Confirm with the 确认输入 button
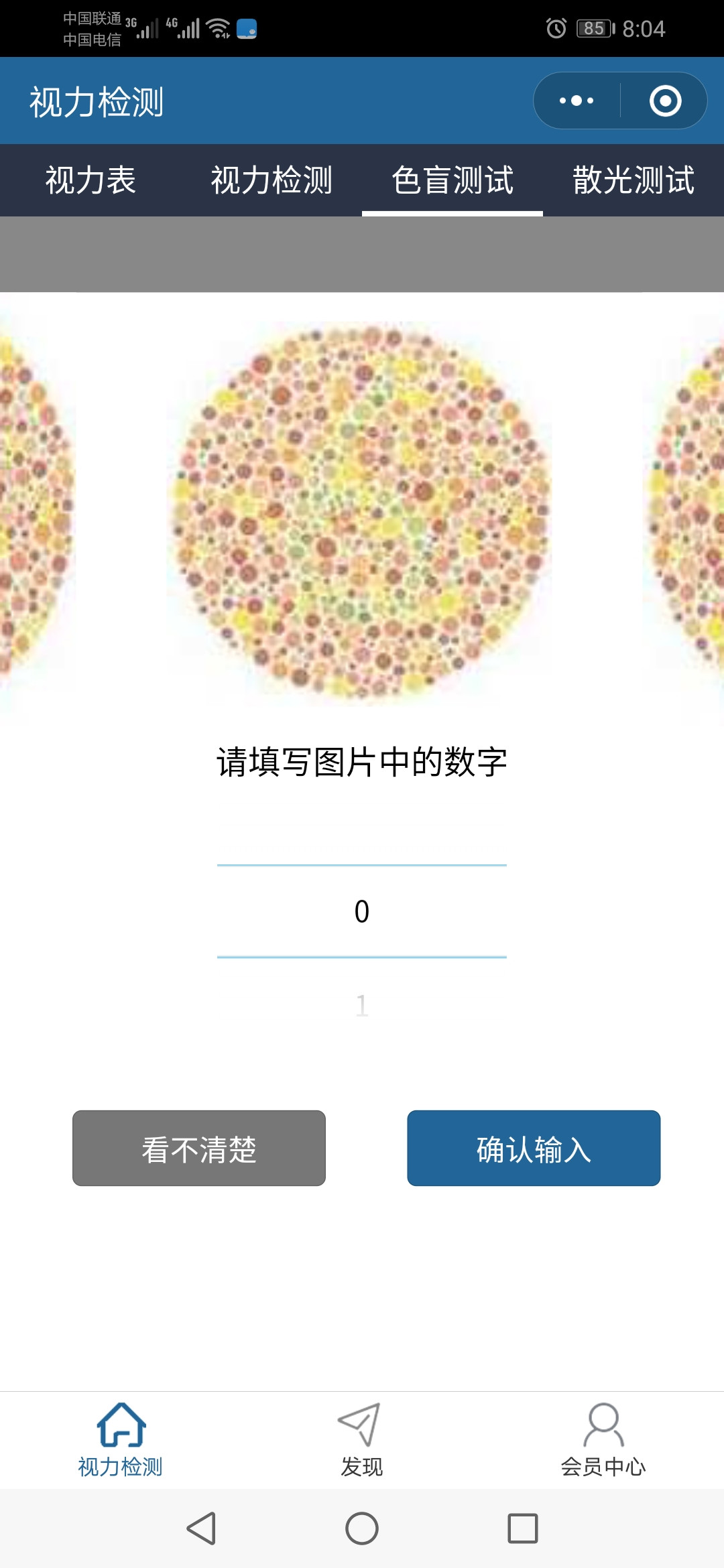The height and width of the screenshot is (1568, 724). pyautogui.click(x=534, y=1148)
